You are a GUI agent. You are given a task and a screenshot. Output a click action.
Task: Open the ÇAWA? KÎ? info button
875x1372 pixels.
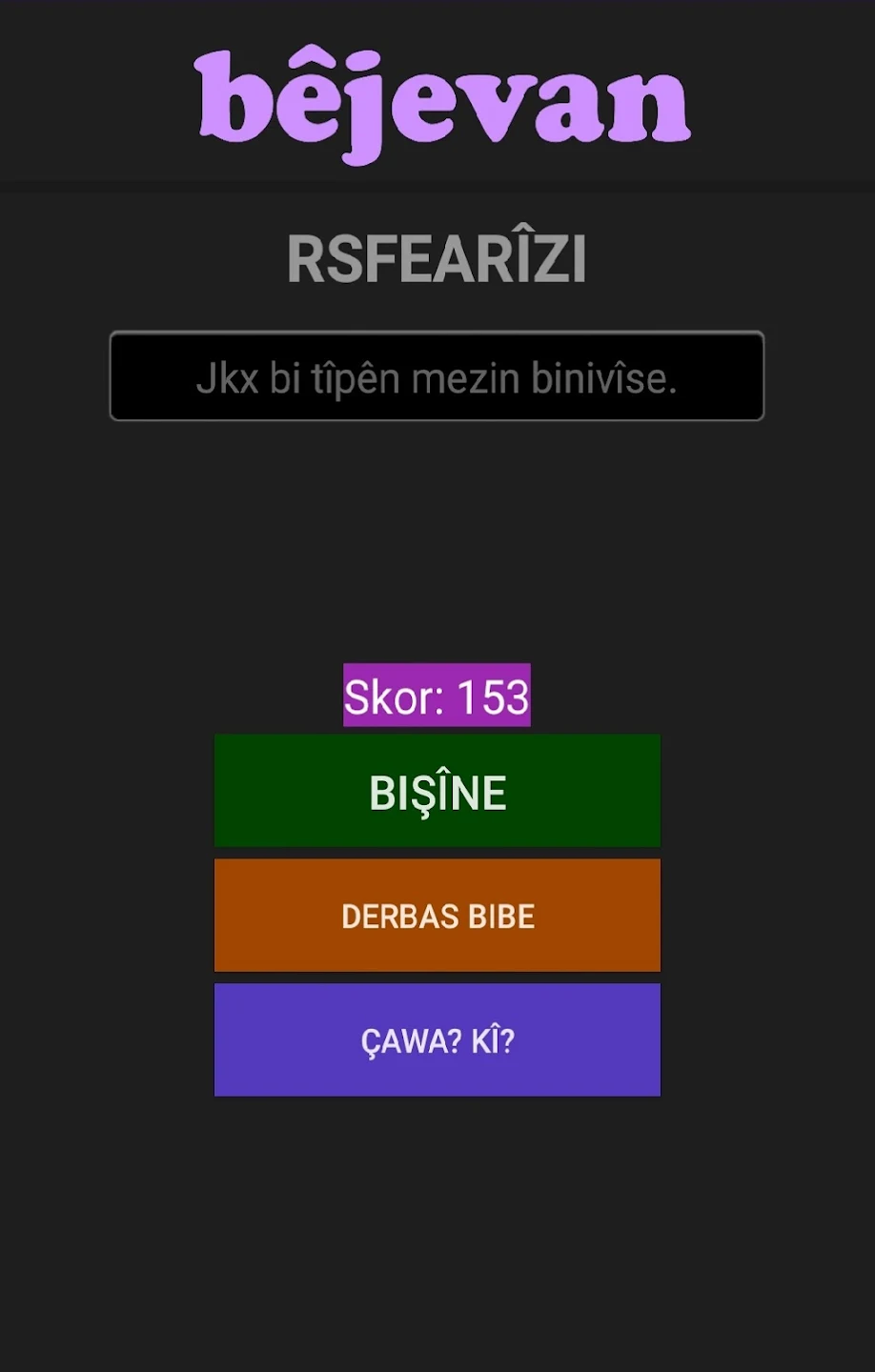[437, 1039]
